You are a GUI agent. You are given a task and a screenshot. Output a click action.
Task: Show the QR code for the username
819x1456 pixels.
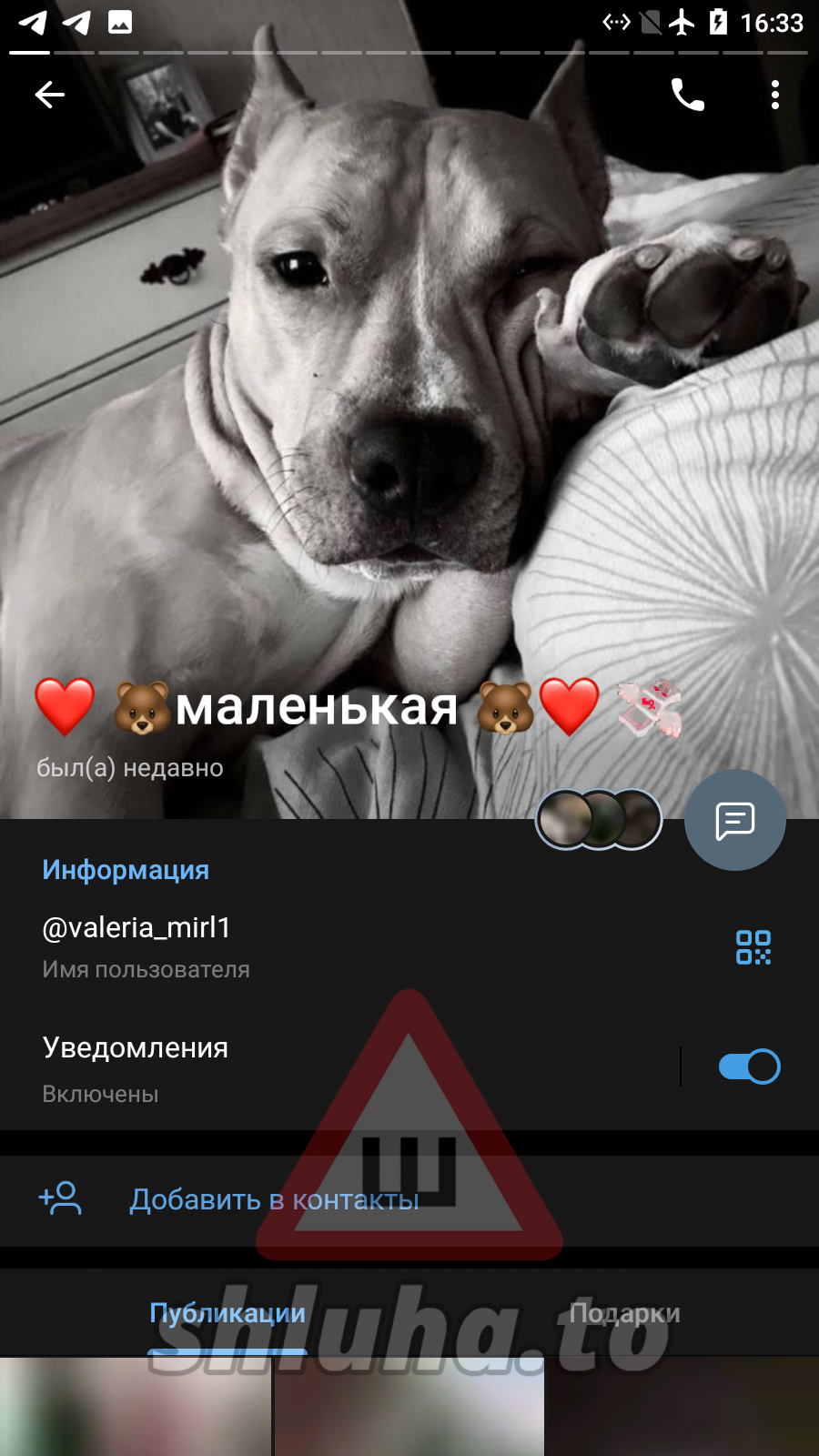tap(753, 947)
